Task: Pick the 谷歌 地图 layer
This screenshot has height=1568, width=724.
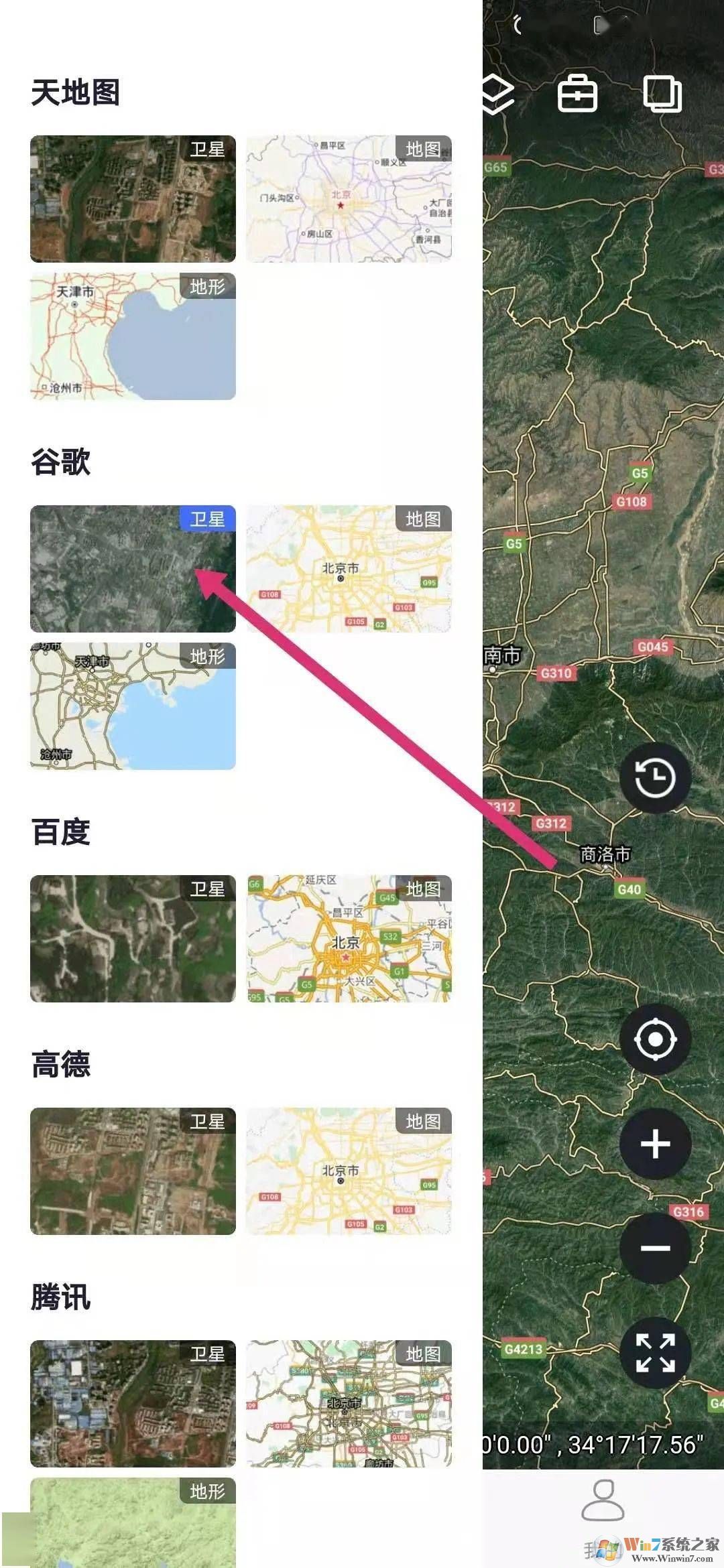Action: pyautogui.click(x=349, y=568)
